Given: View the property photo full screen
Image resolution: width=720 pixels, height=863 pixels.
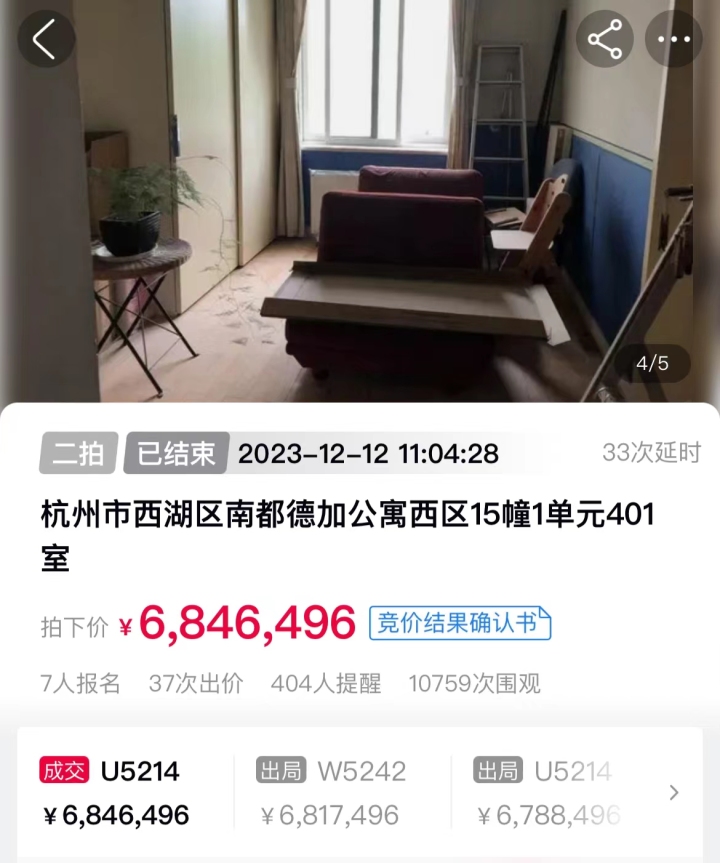Looking at the screenshot, I should [x=360, y=220].
